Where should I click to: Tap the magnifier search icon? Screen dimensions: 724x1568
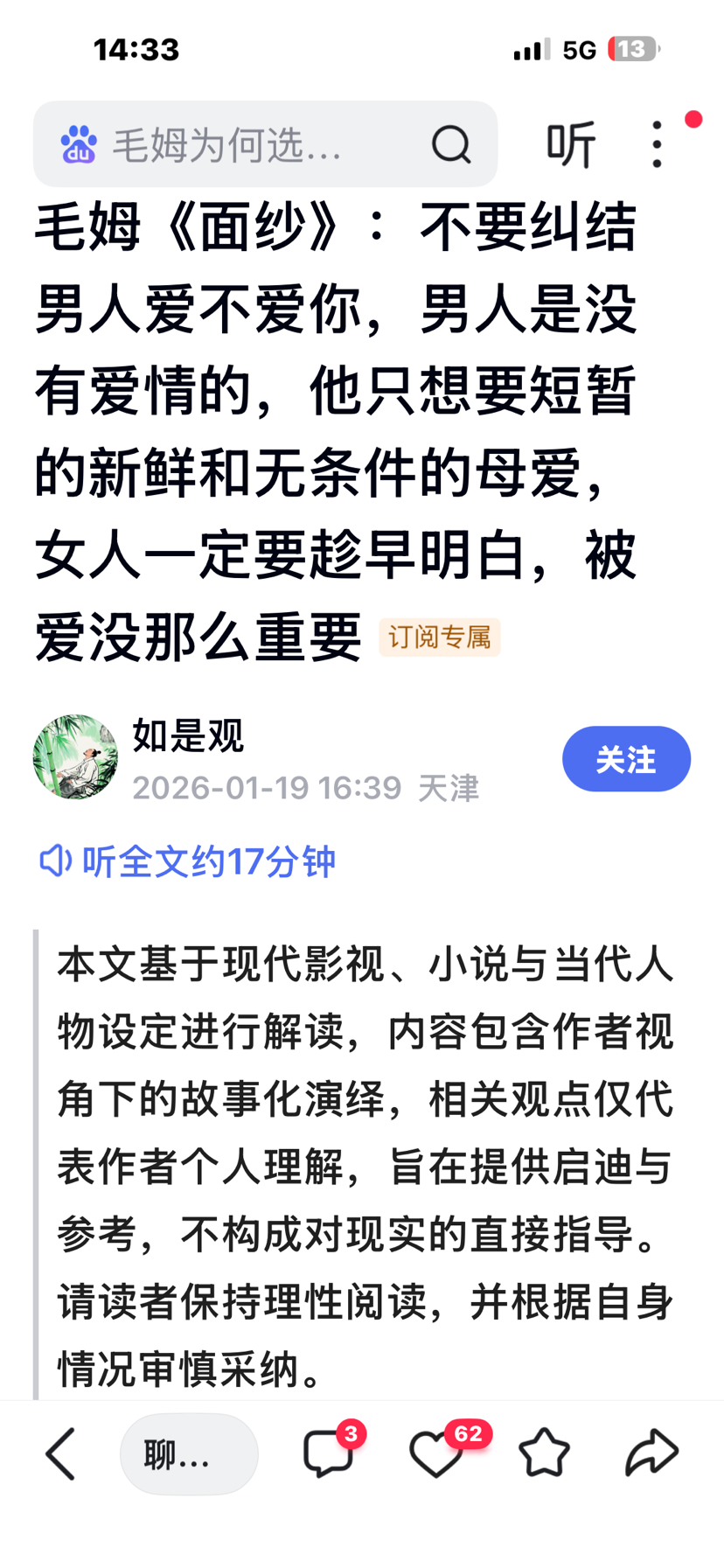coord(451,144)
